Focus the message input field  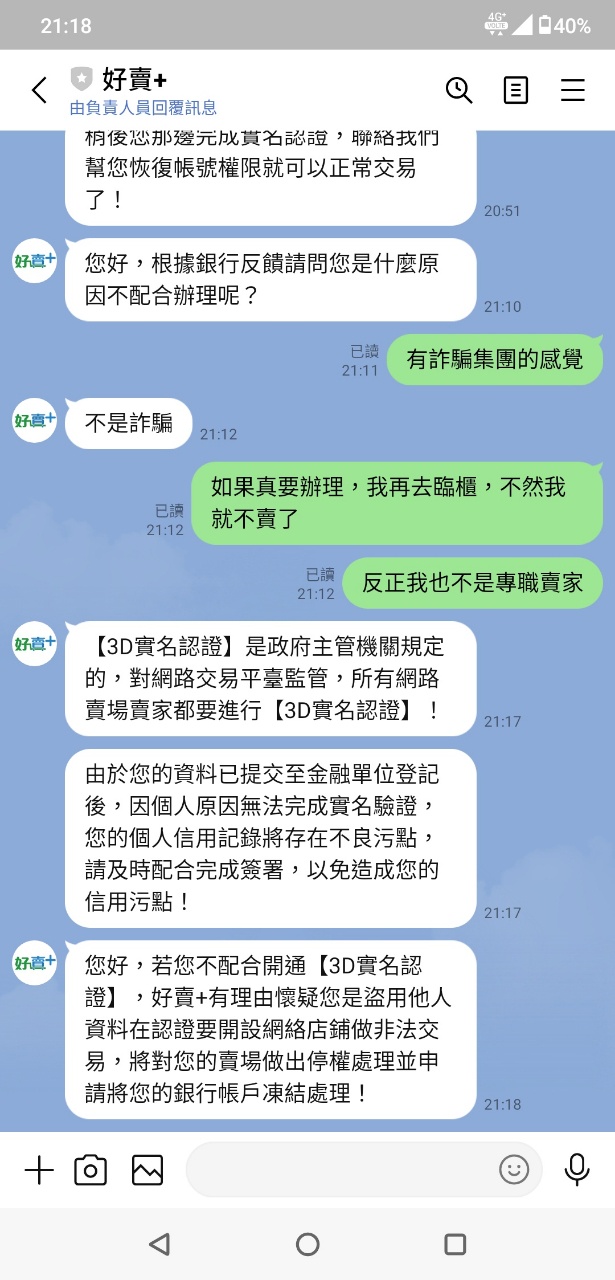[x=340, y=1170]
